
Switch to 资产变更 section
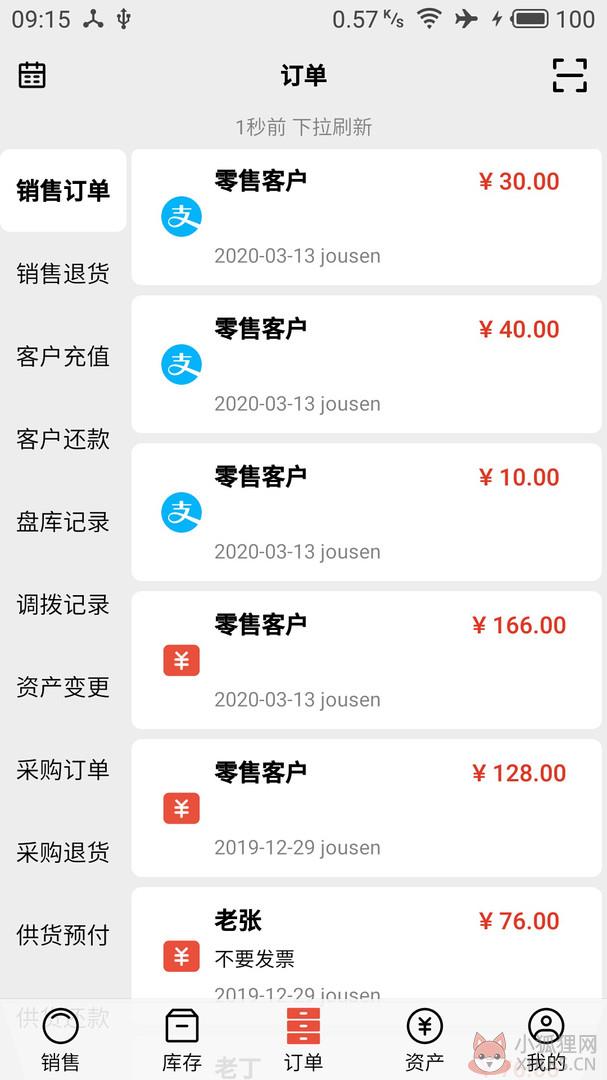(x=63, y=687)
